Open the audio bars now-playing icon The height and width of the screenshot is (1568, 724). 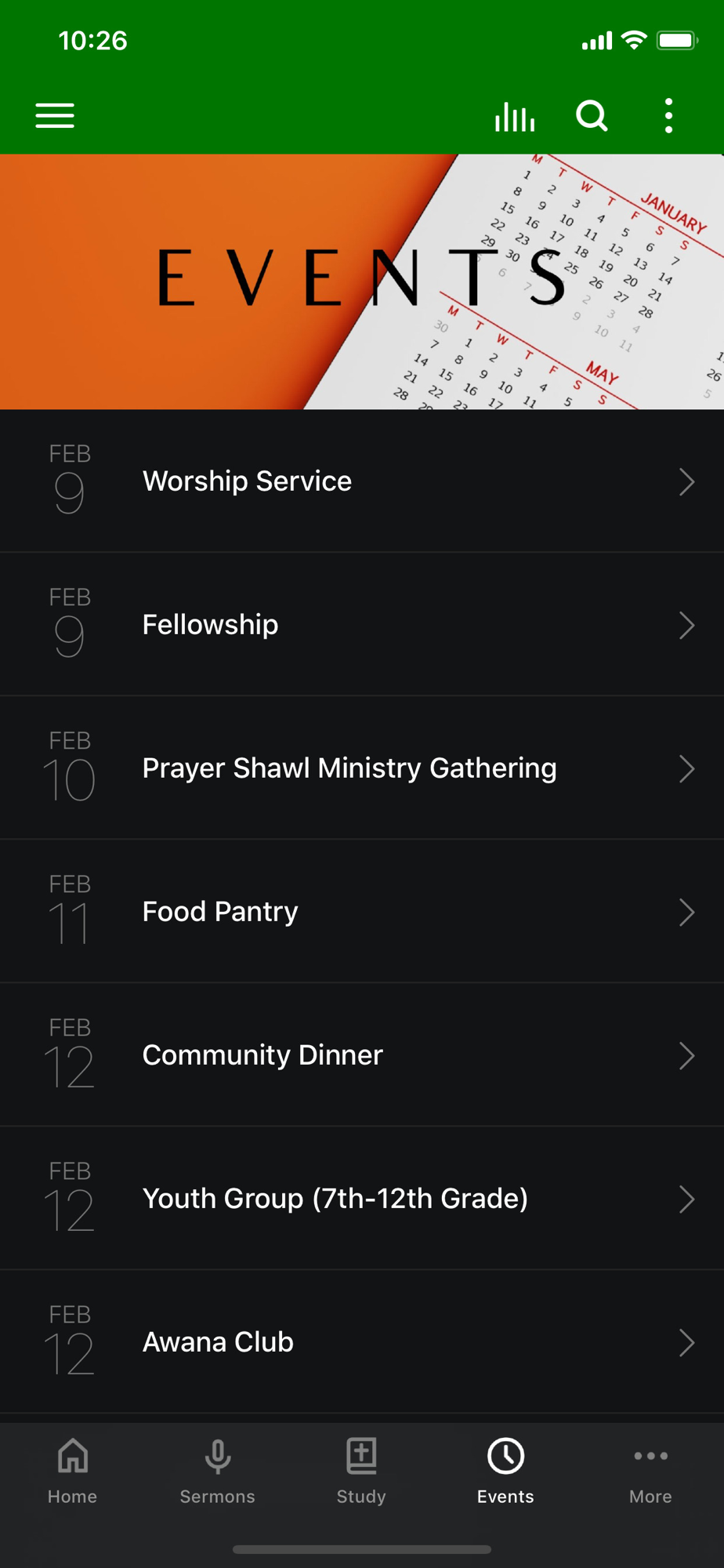[x=515, y=116]
